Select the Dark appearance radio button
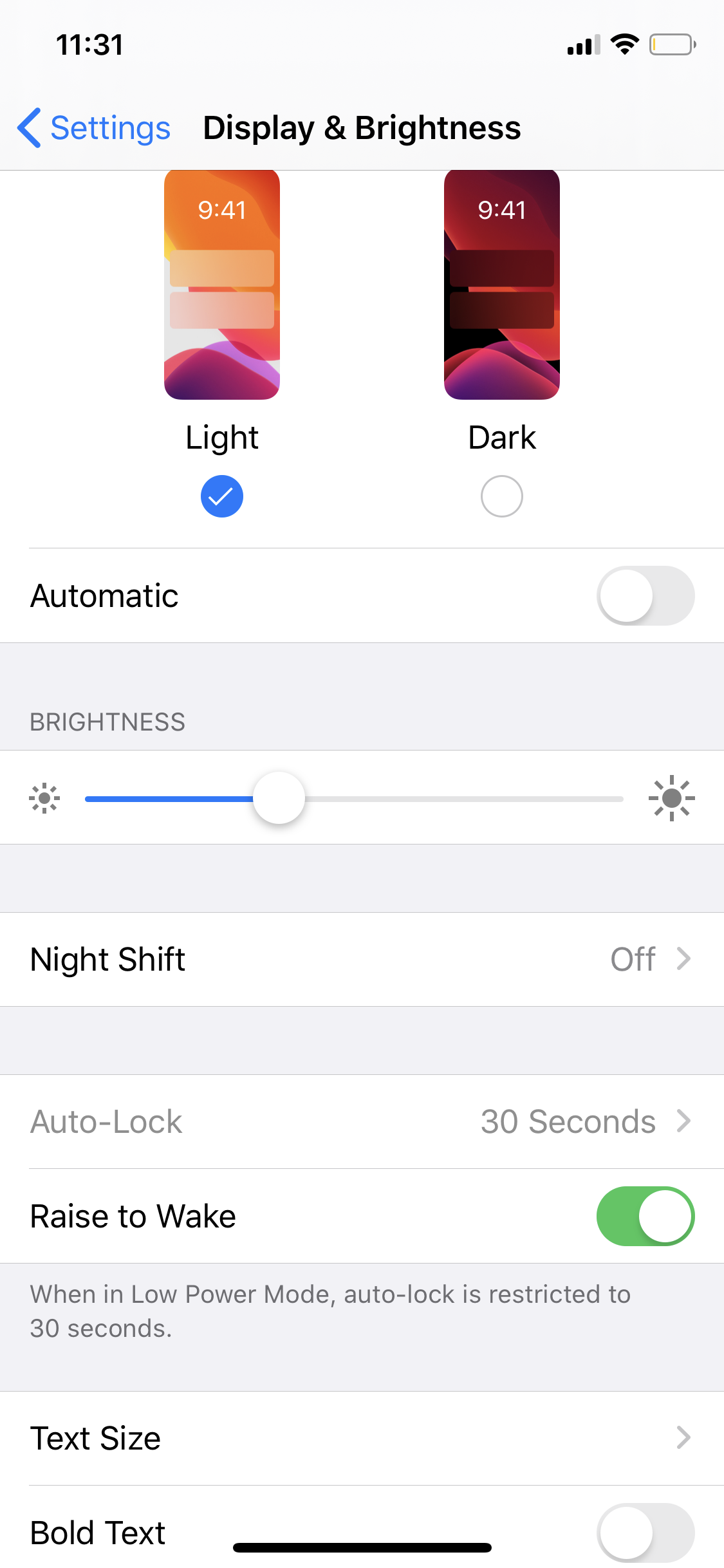724x1568 pixels. click(x=501, y=496)
